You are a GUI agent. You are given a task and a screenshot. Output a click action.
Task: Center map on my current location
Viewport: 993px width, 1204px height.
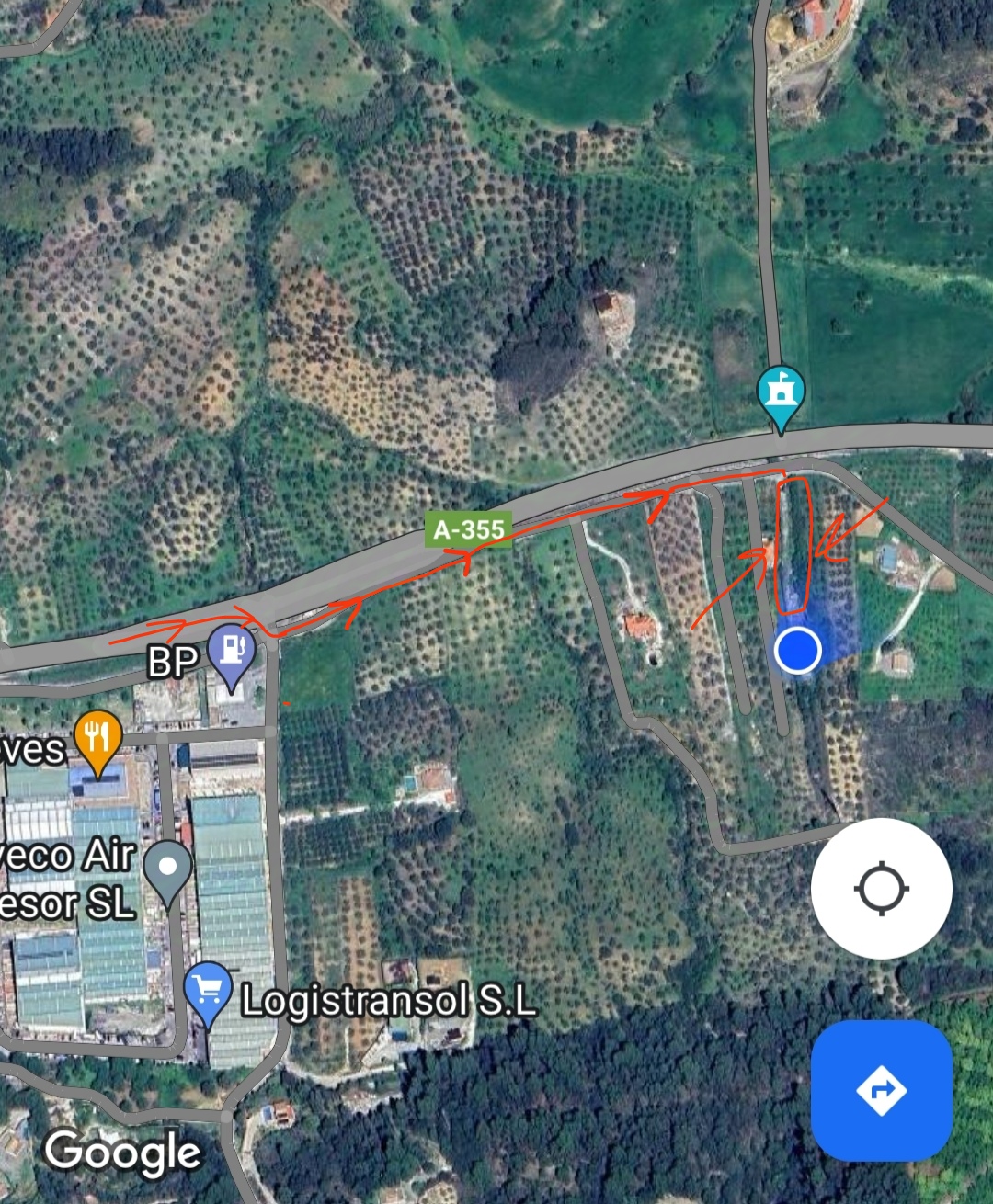(x=881, y=889)
